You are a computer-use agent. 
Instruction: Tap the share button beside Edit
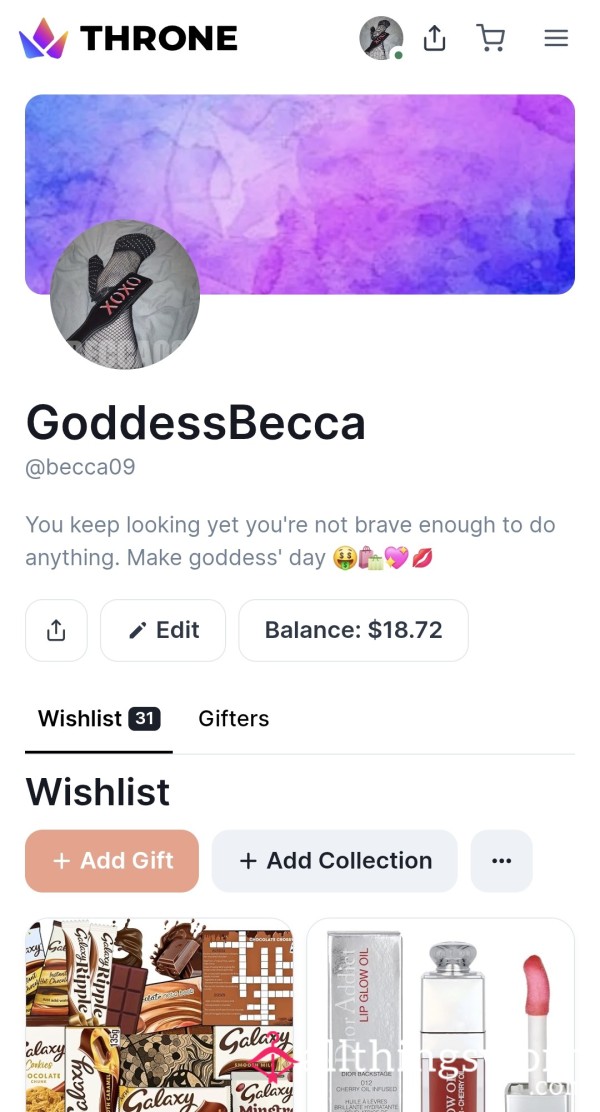[56, 630]
